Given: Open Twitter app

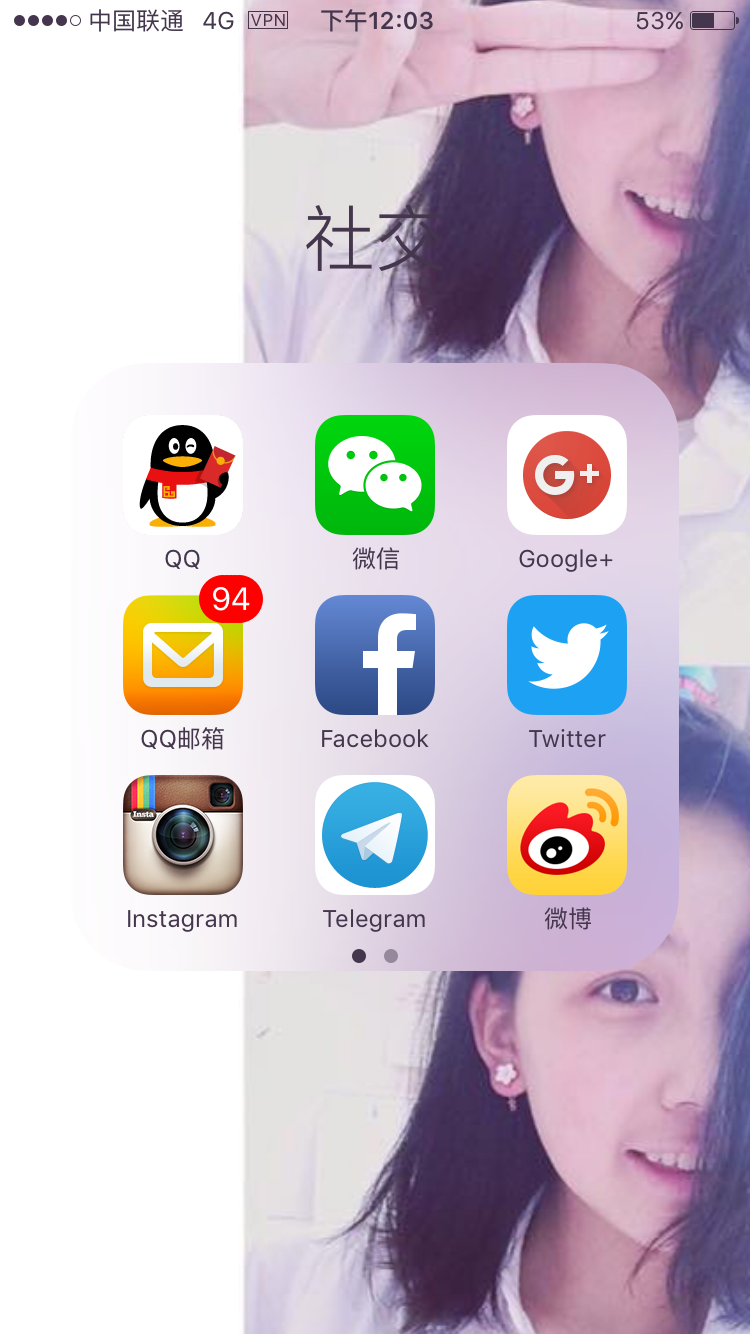Looking at the screenshot, I should click(567, 655).
